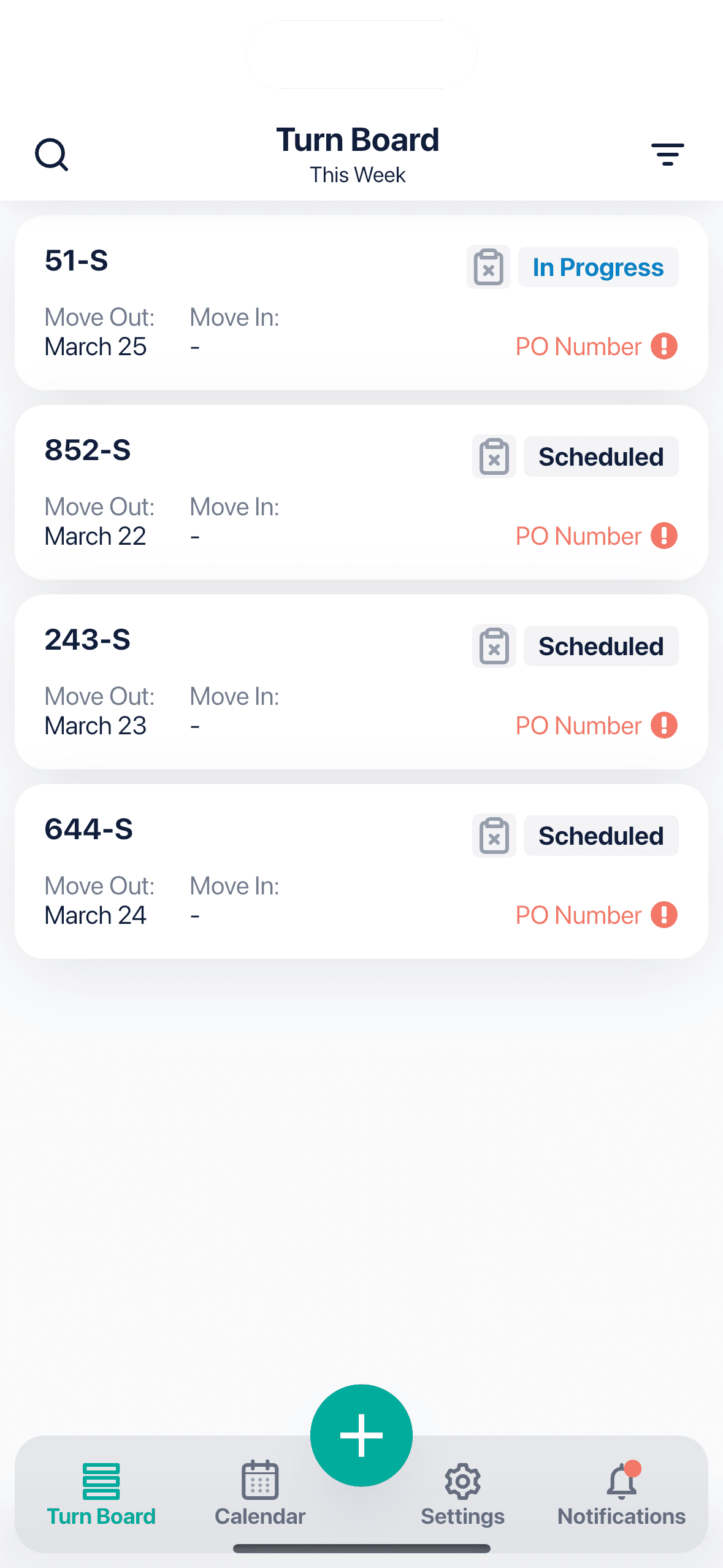Open the filter options icon
Viewport: 723px width, 1568px height.
[668, 154]
